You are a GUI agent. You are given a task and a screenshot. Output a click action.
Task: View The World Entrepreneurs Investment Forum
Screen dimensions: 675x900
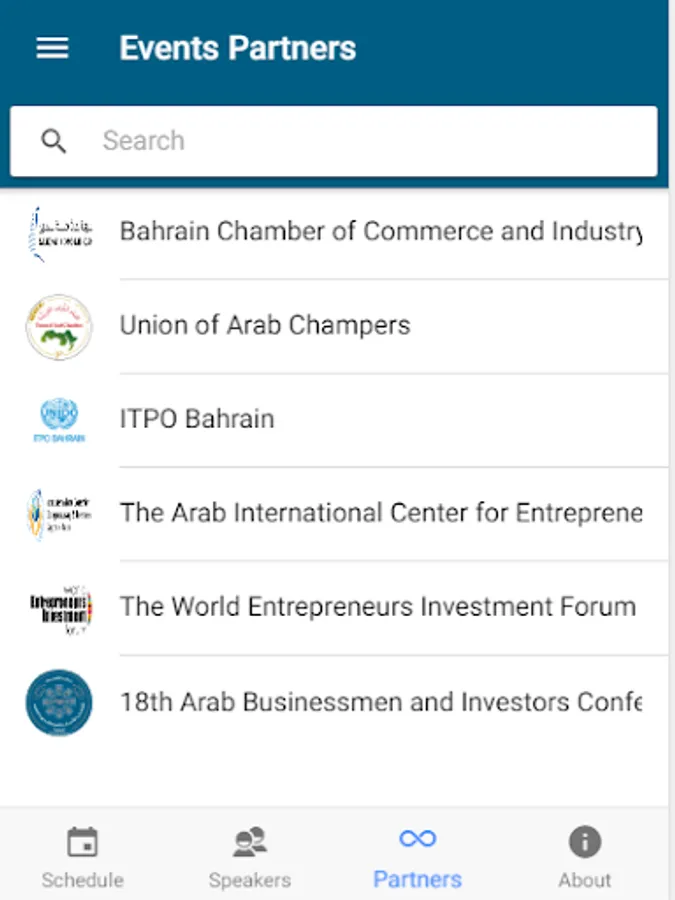pyautogui.click(x=334, y=608)
